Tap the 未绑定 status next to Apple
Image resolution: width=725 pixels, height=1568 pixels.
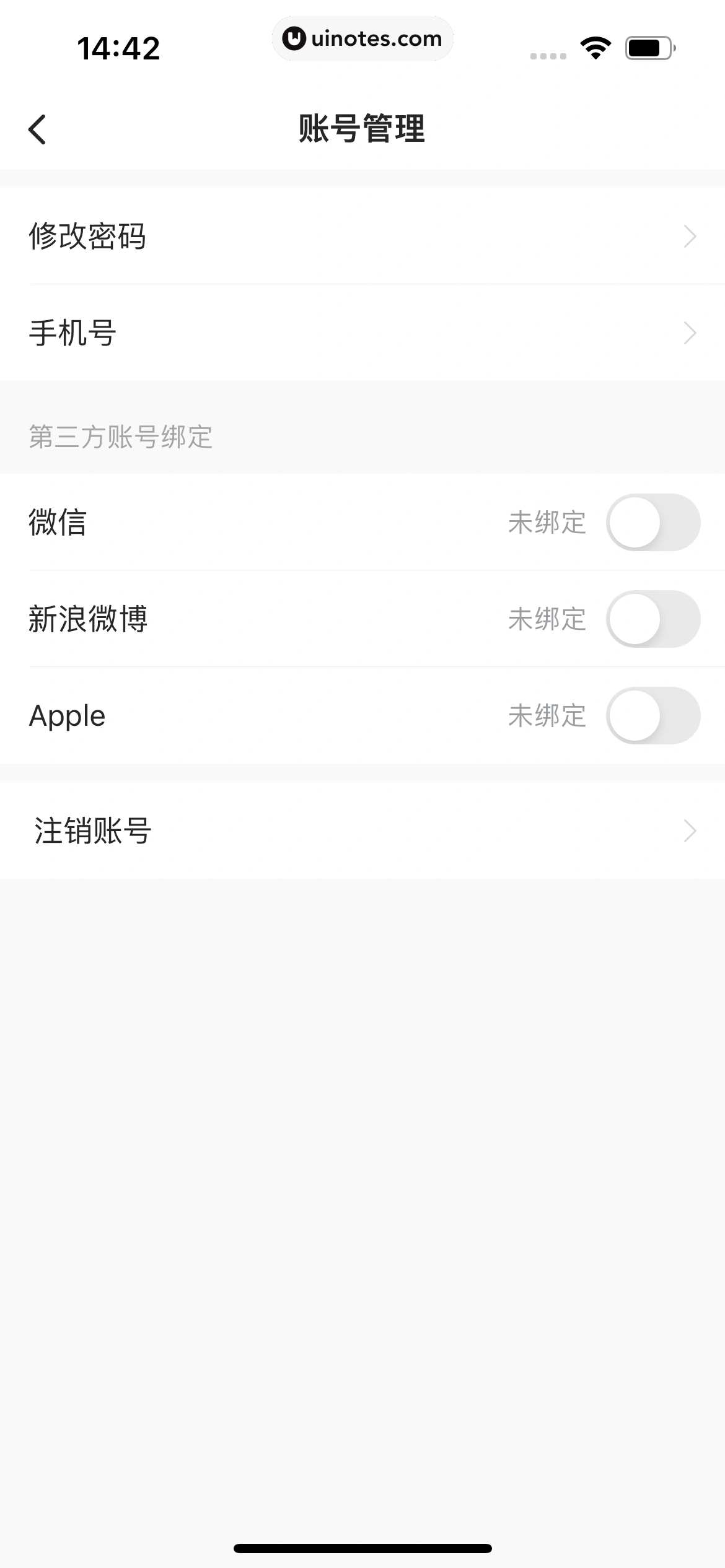coord(548,715)
